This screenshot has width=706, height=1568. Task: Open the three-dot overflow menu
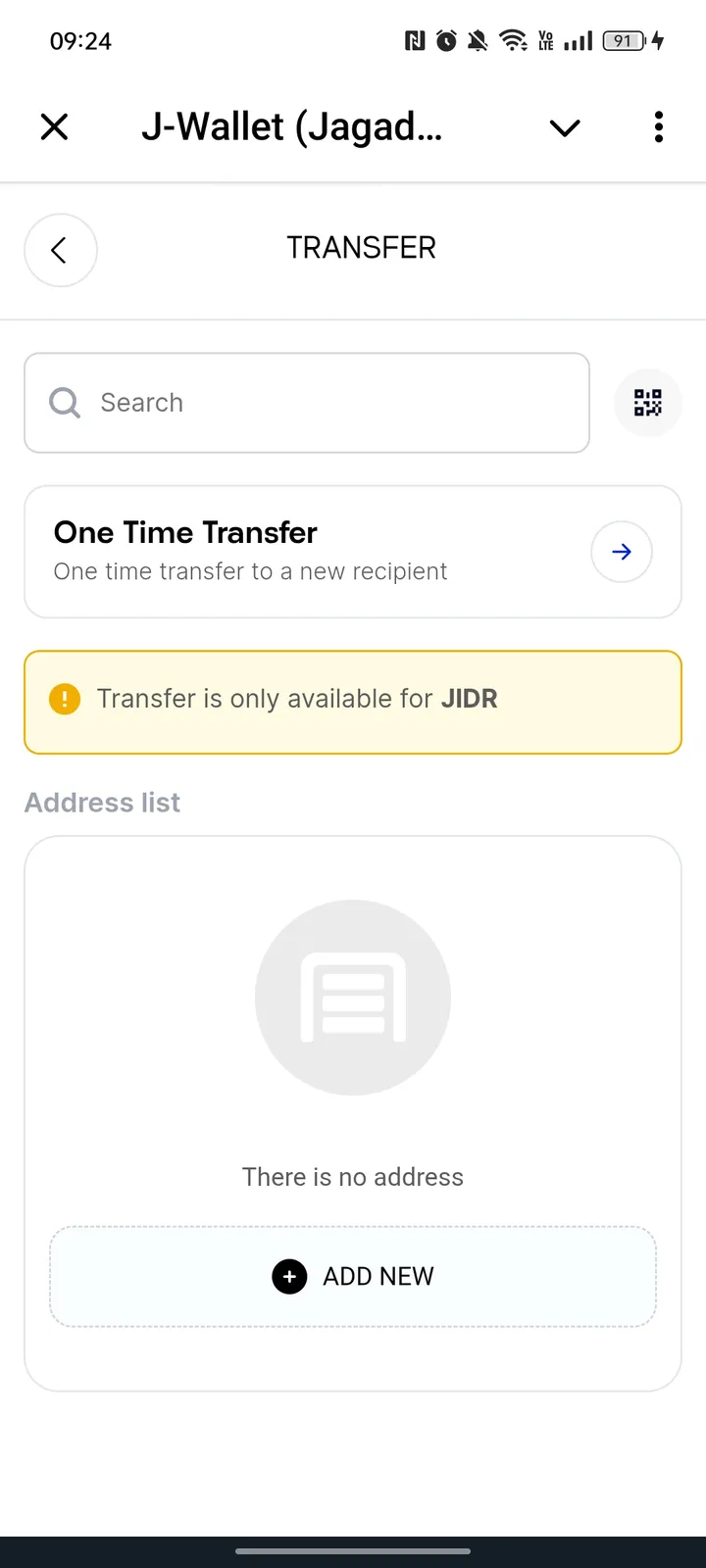pos(658,126)
